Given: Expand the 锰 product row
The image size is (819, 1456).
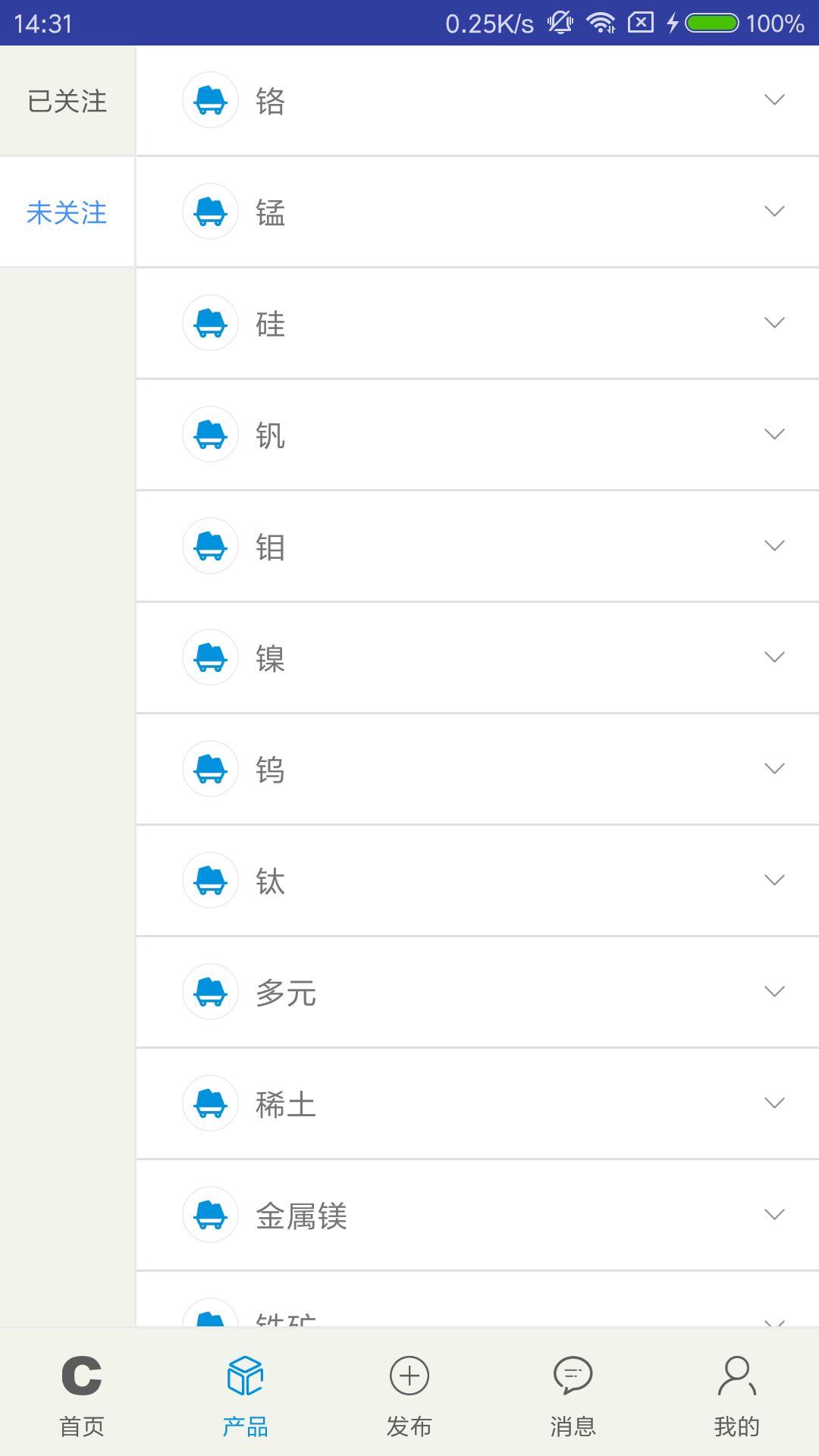Looking at the screenshot, I should [773, 212].
